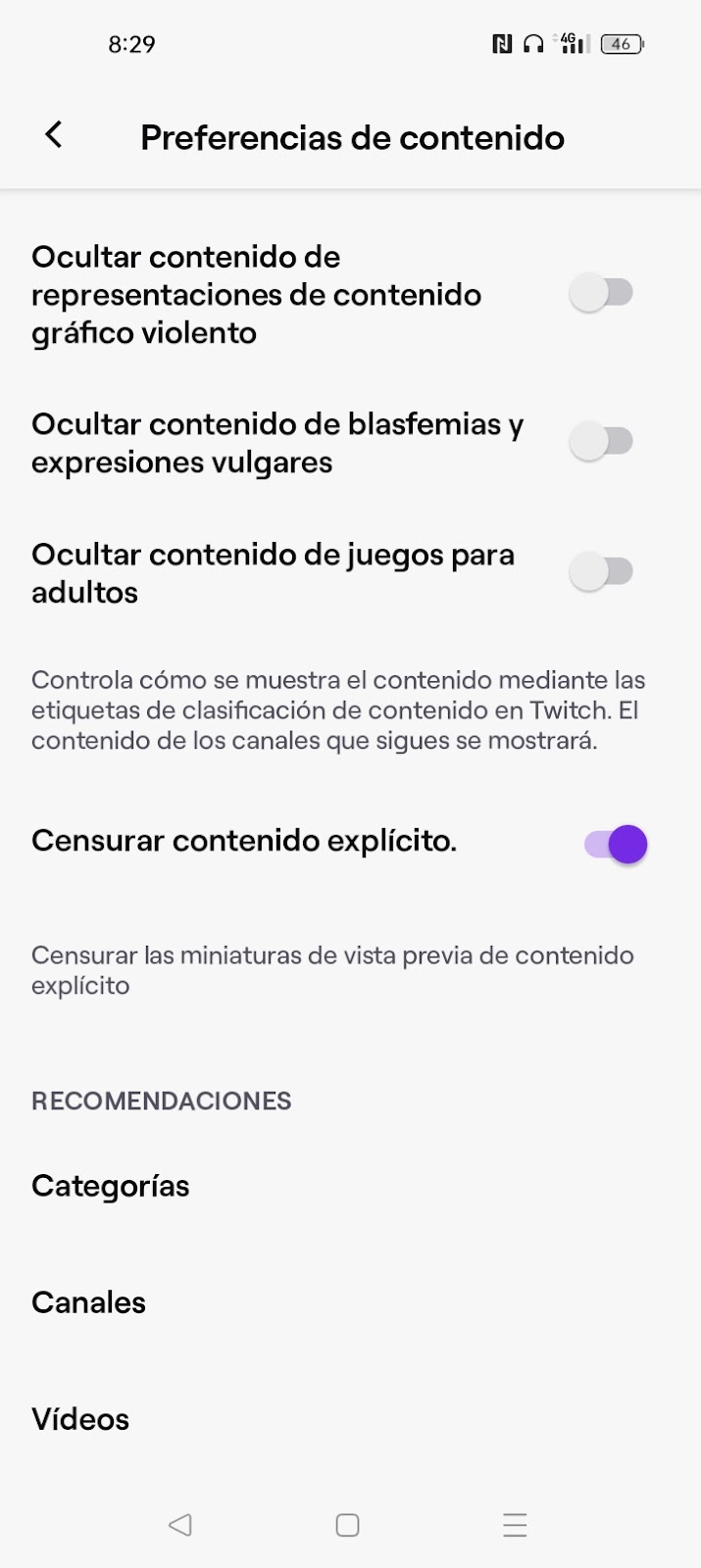
Task: Open system recent apps
Action: (515, 1525)
